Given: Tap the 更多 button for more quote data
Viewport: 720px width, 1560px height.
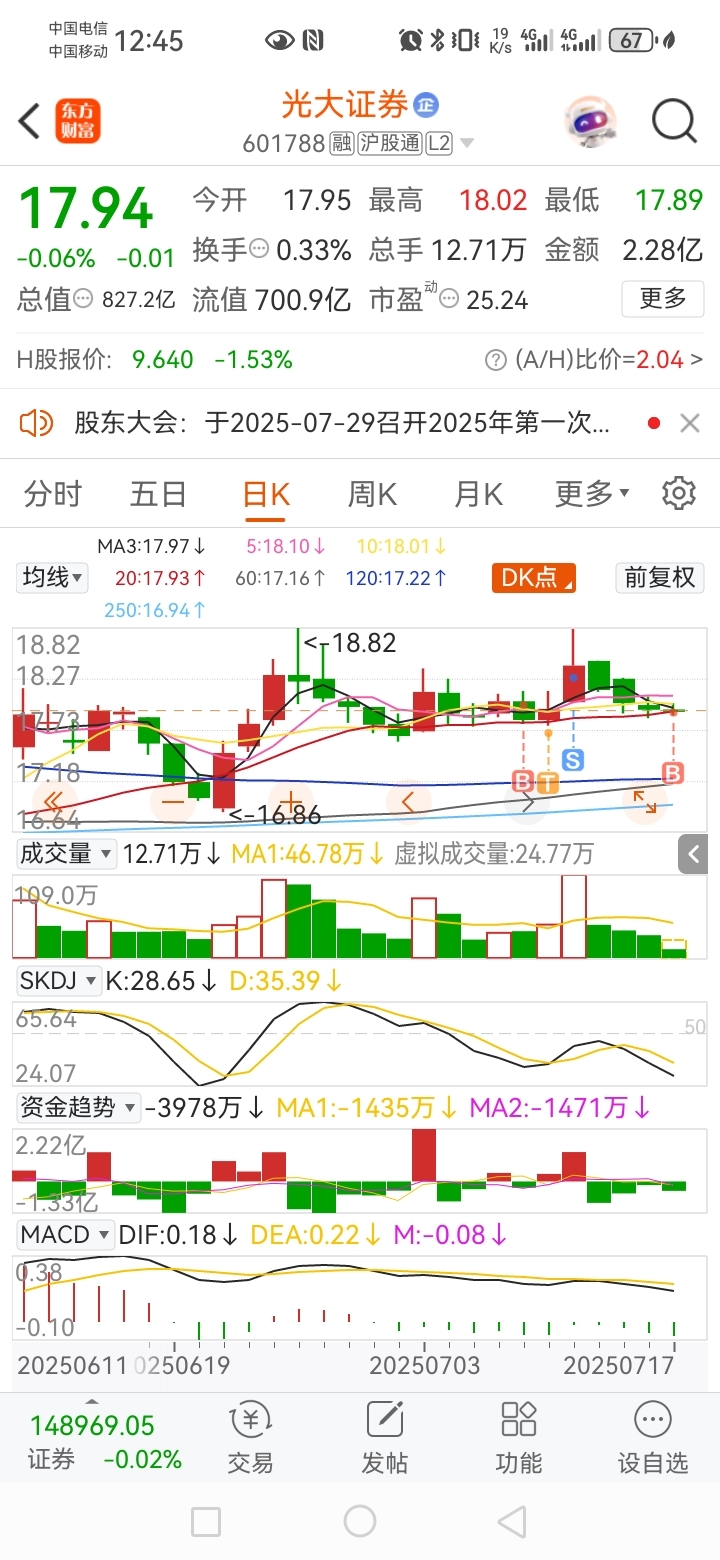Looking at the screenshot, I should point(662,298).
